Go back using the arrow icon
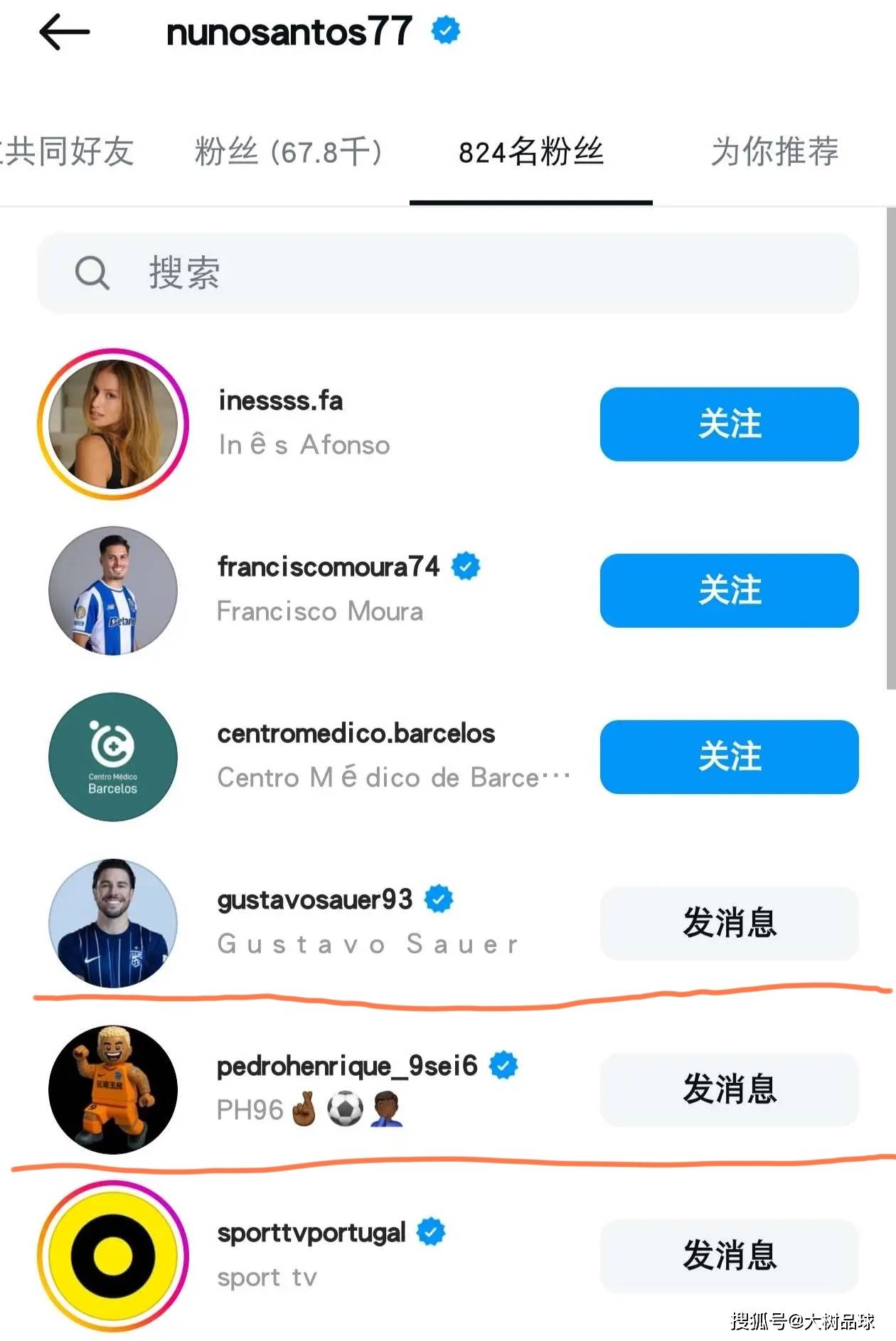The image size is (896, 1341). [x=64, y=32]
